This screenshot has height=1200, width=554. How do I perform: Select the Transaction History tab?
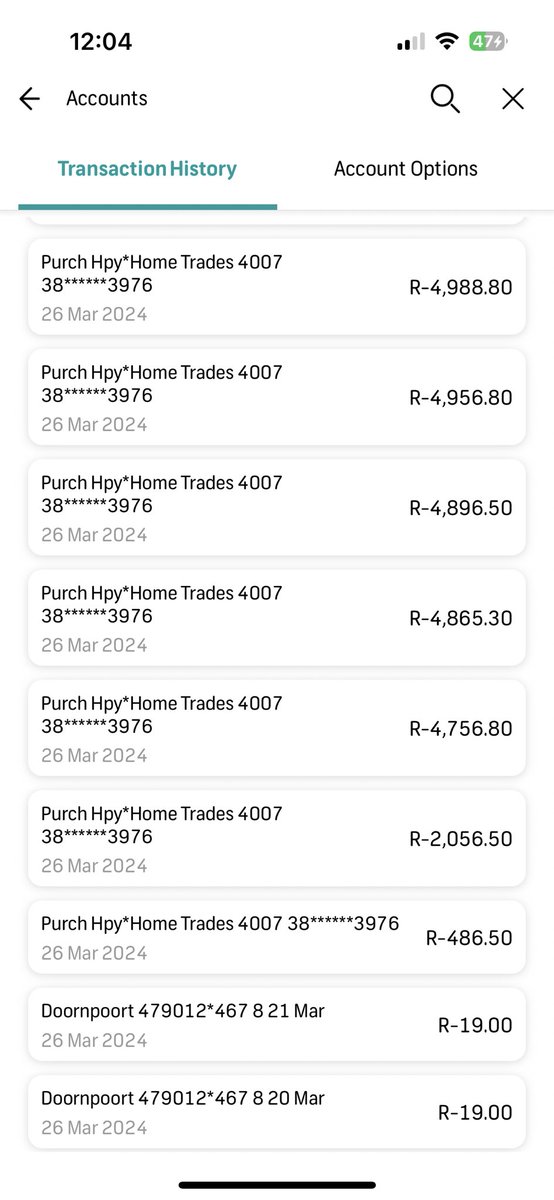tap(147, 169)
